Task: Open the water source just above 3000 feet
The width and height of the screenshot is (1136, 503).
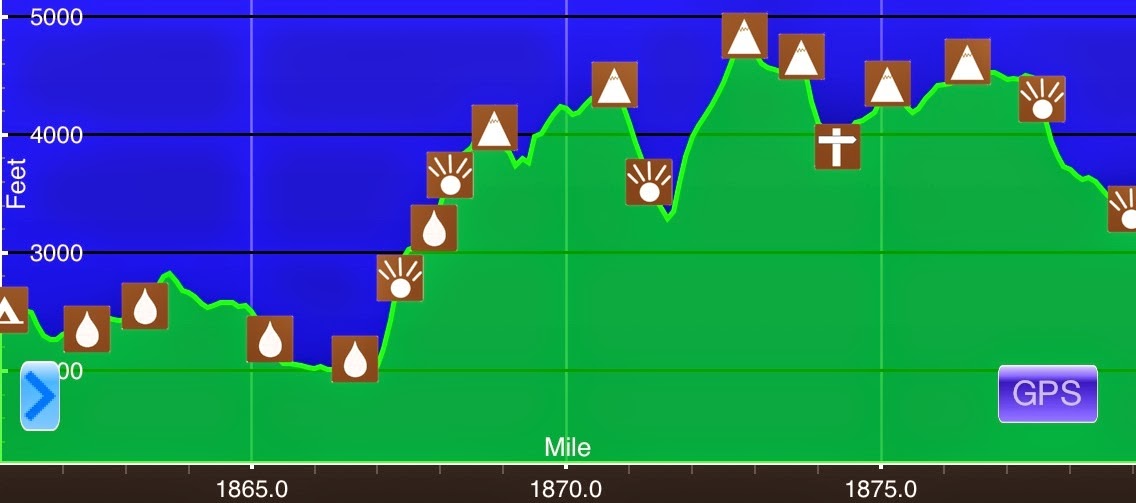Action: point(434,228)
